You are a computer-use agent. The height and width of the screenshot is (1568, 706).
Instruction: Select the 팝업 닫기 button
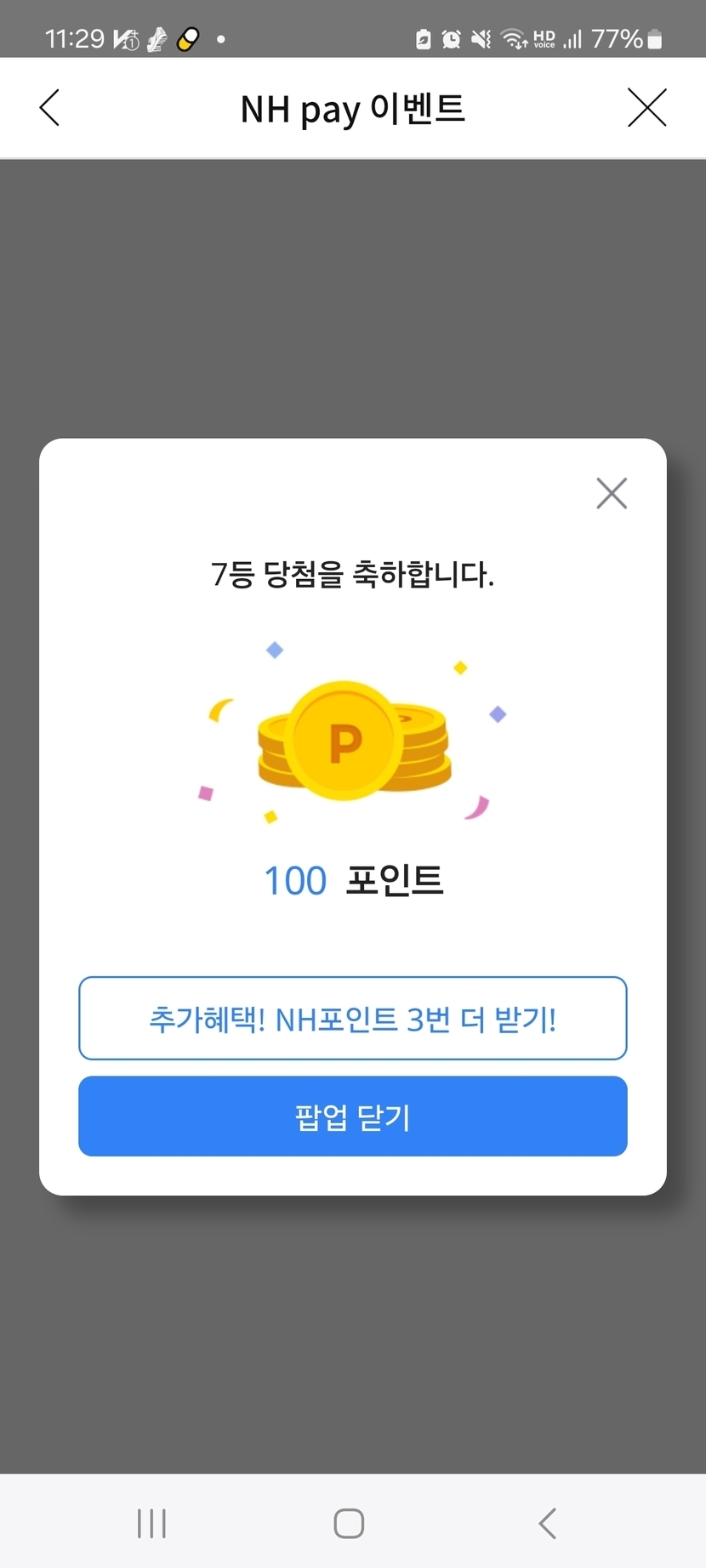tap(353, 1116)
